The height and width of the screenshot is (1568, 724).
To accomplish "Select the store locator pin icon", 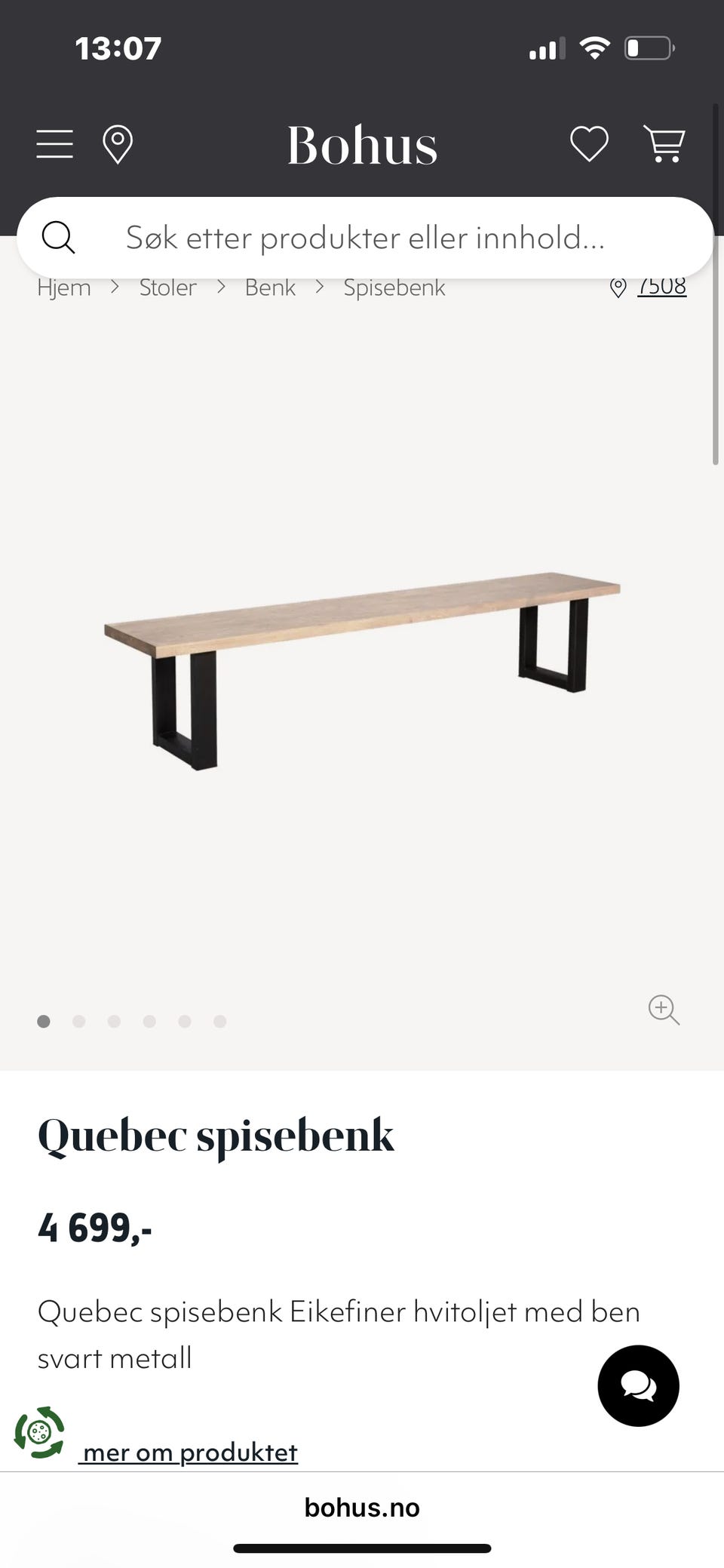I will [x=118, y=143].
